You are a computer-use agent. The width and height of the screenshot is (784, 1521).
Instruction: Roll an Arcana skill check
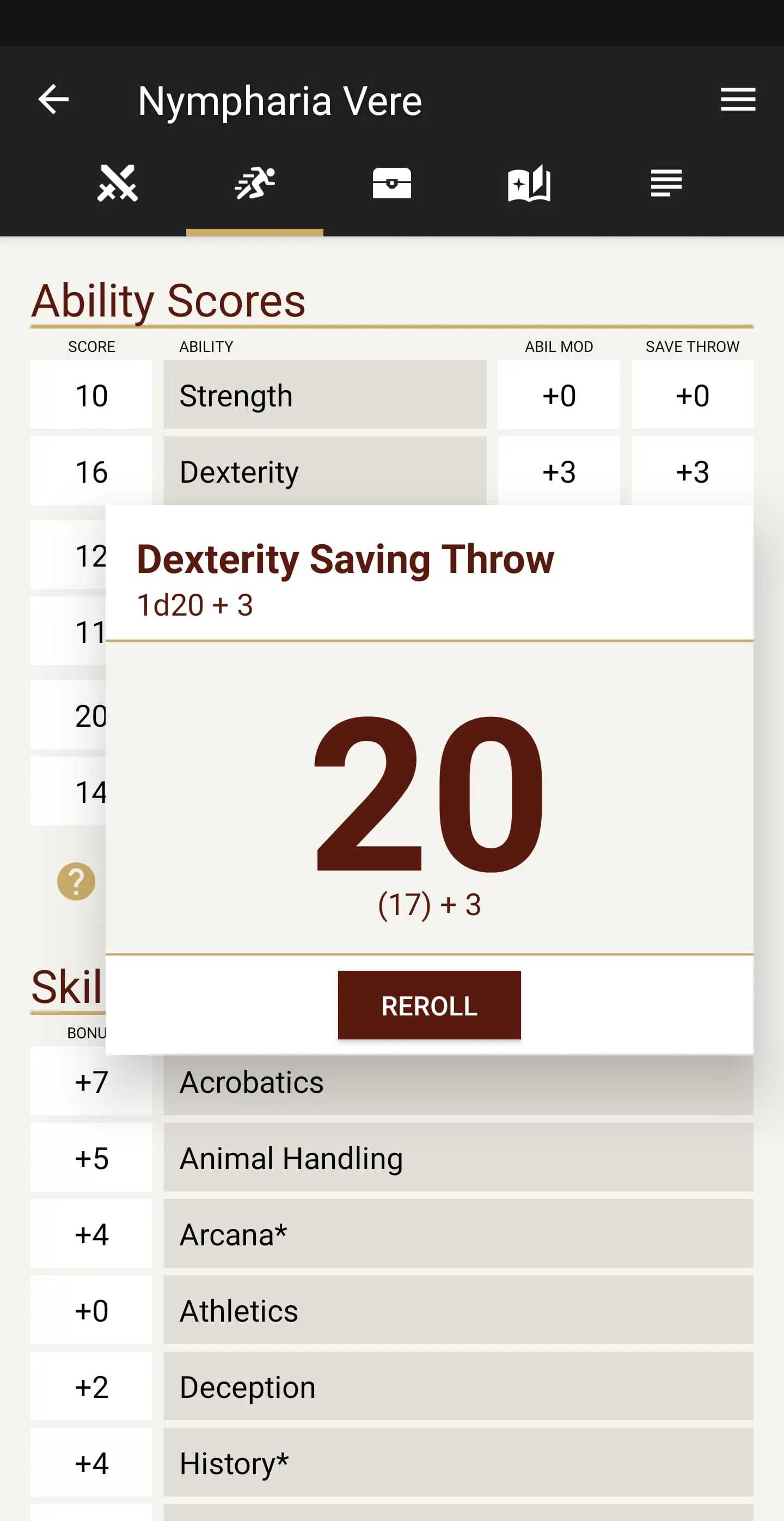click(x=458, y=1234)
